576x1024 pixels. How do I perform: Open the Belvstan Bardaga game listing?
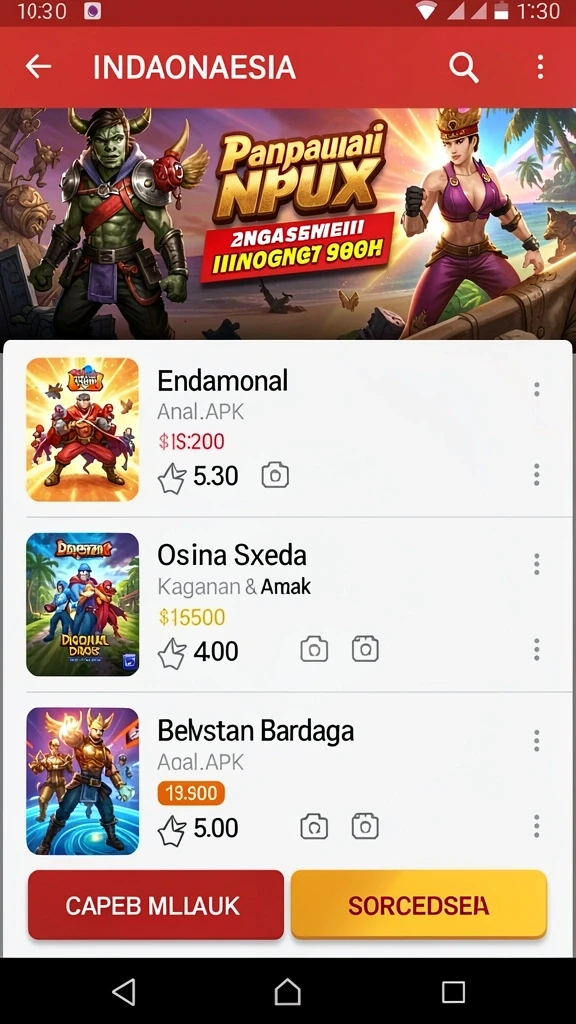coord(288,780)
